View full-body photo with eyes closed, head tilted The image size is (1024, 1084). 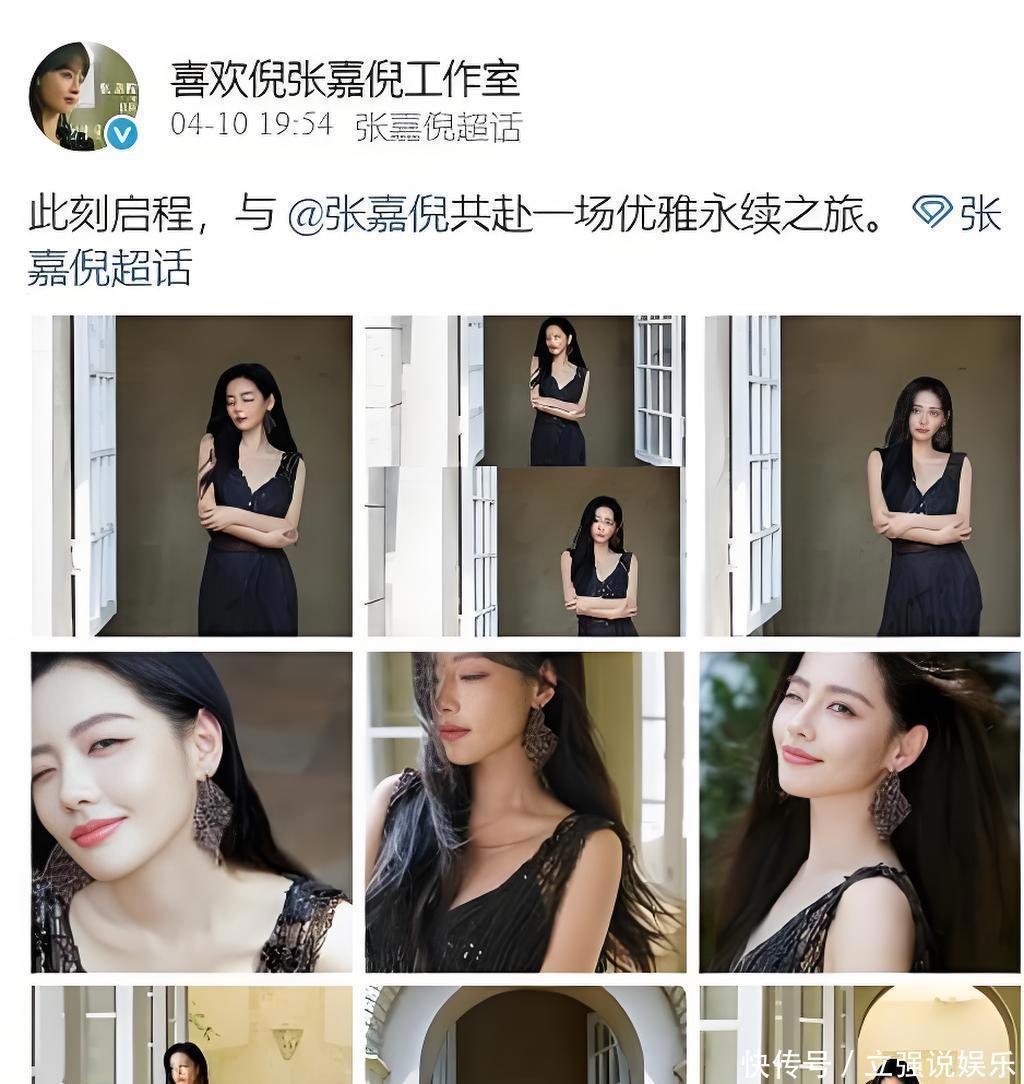[x=192, y=476]
